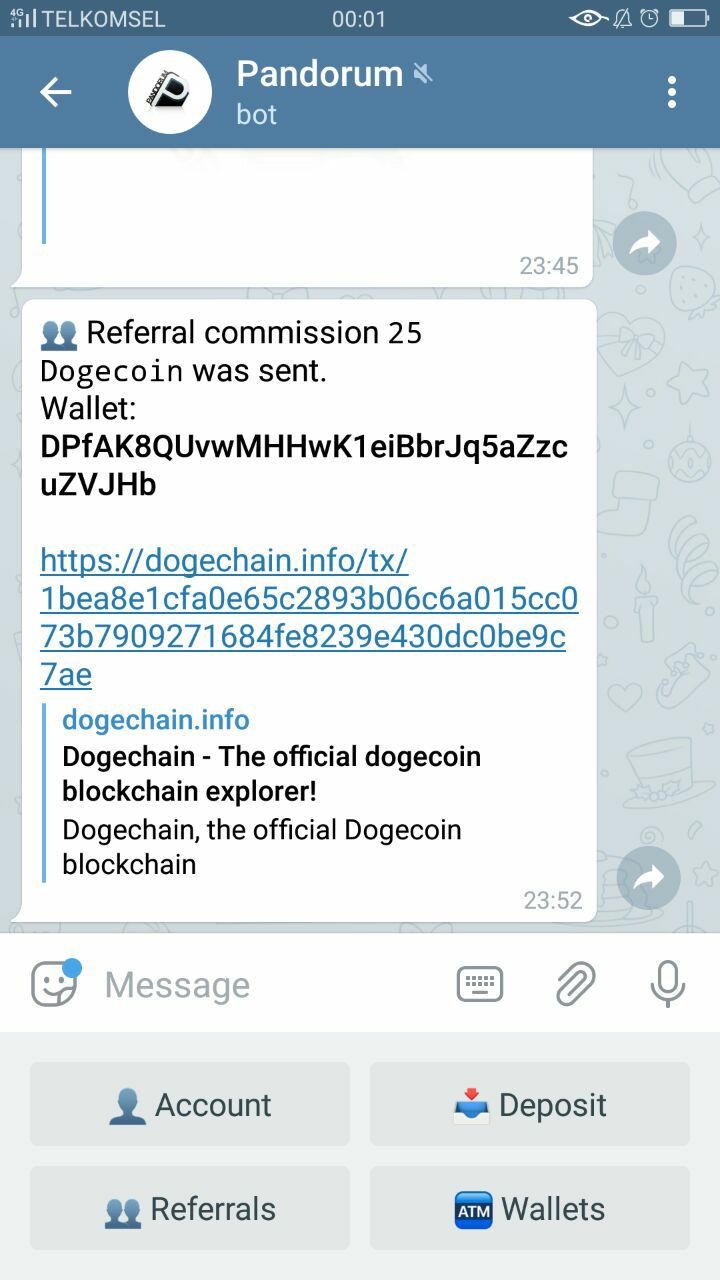This screenshot has height=1280, width=720.
Task: Attach a file with the paperclip
Action: click(575, 985)
